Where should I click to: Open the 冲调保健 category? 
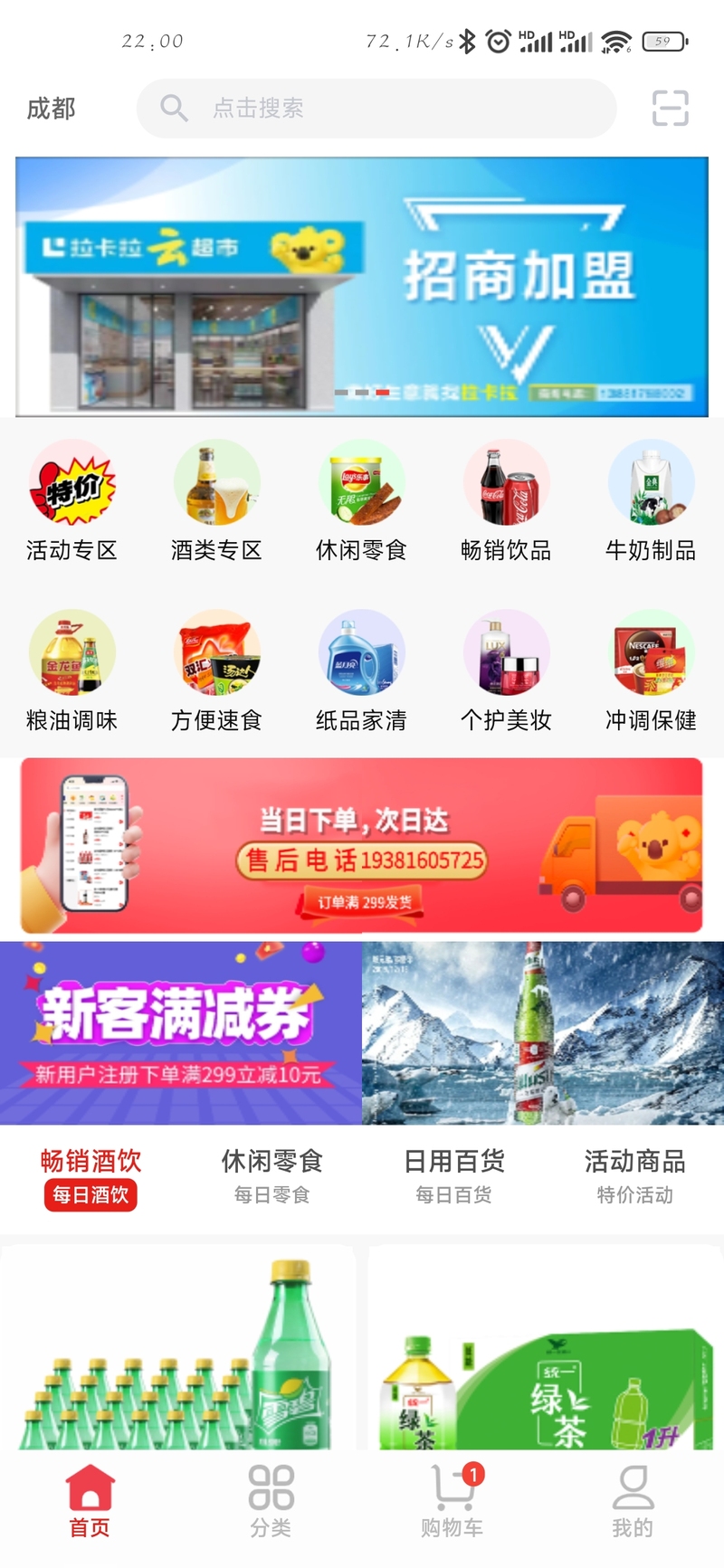coord(651,670)
